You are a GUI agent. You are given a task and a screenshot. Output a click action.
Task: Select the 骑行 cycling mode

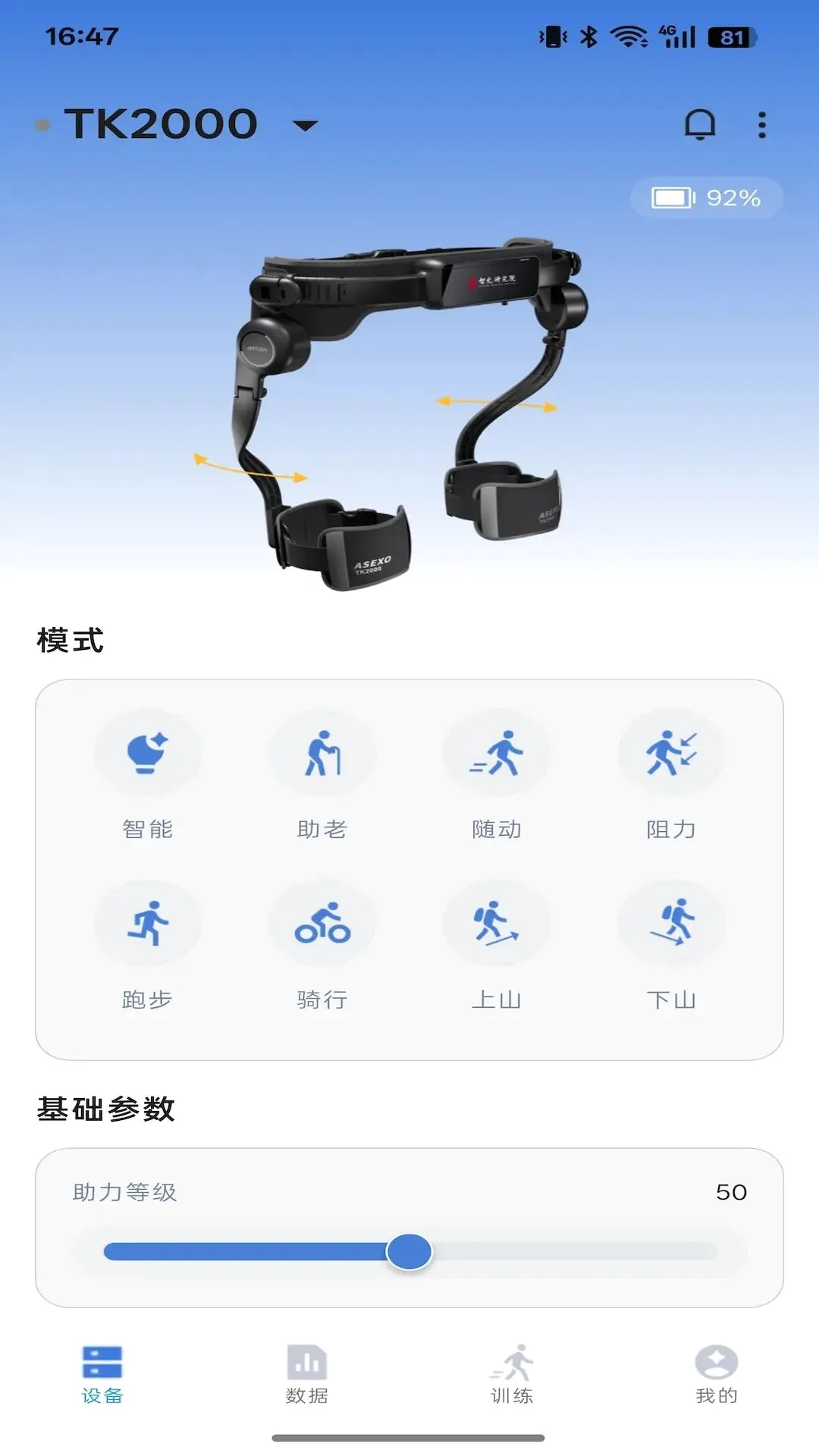[322, 946]
